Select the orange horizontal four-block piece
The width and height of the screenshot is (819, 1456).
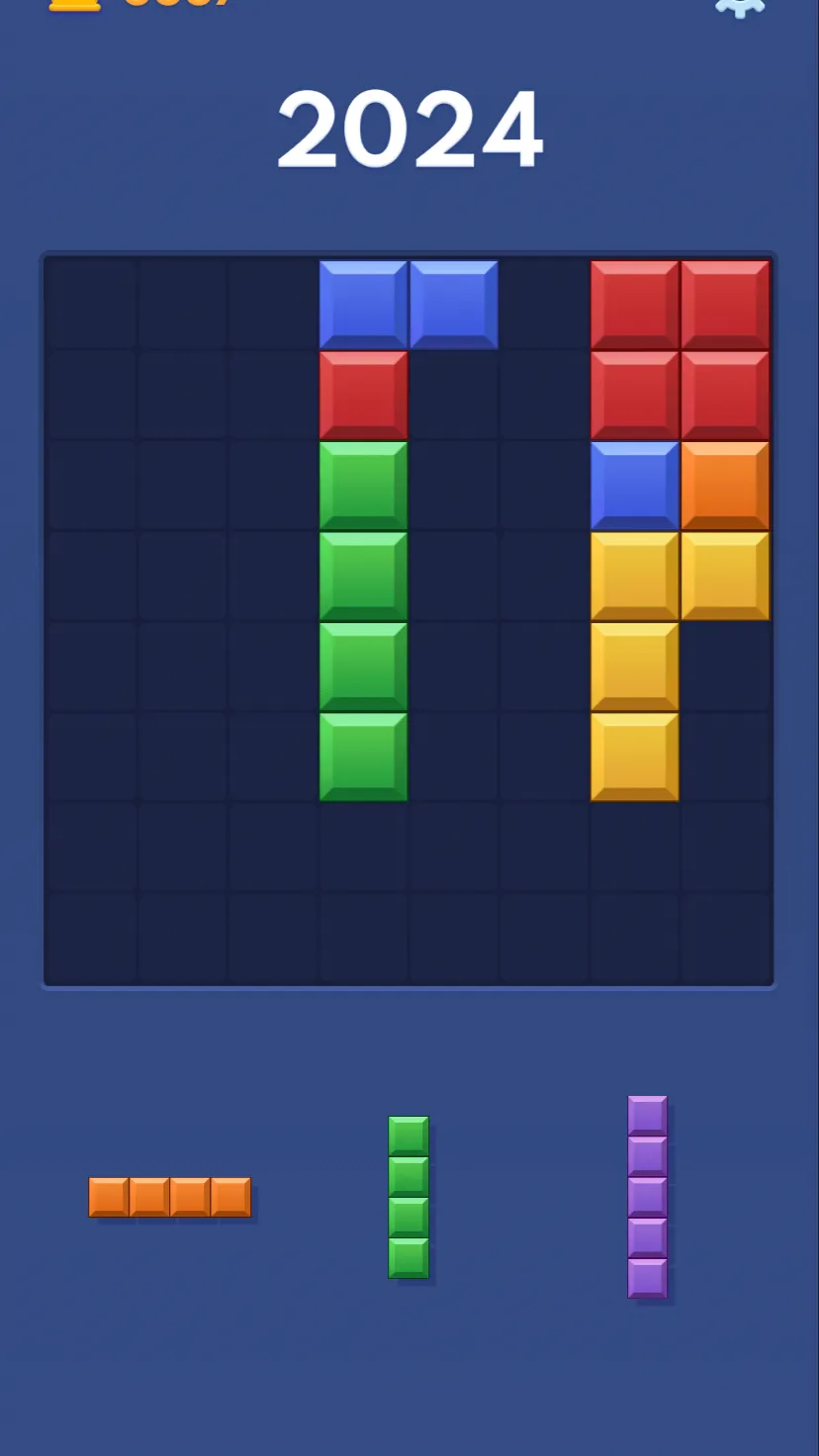tap(169, 1197)
